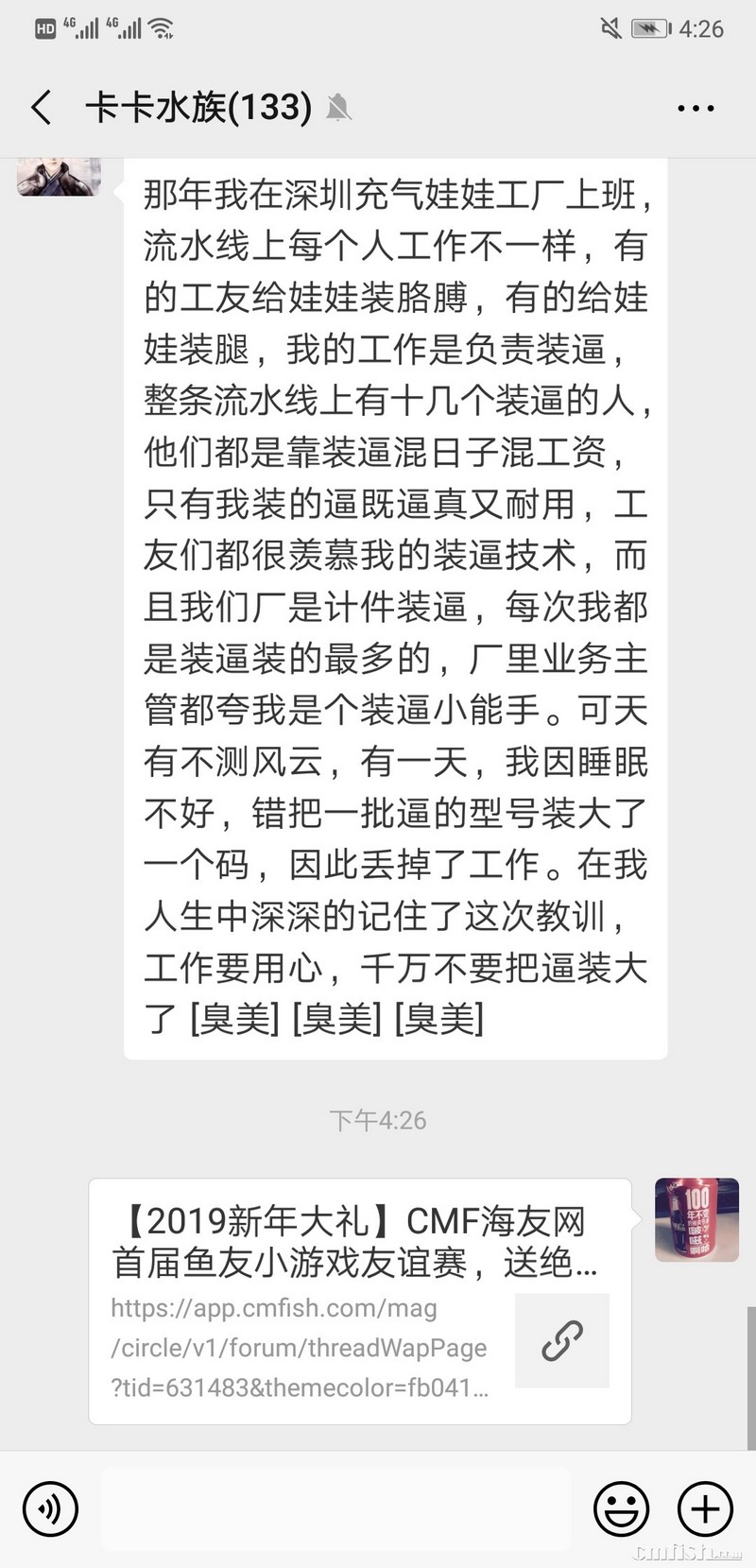Switch to voice message input
The width and height of the screenshot is (756, 1568).
tap(50, 1508)
